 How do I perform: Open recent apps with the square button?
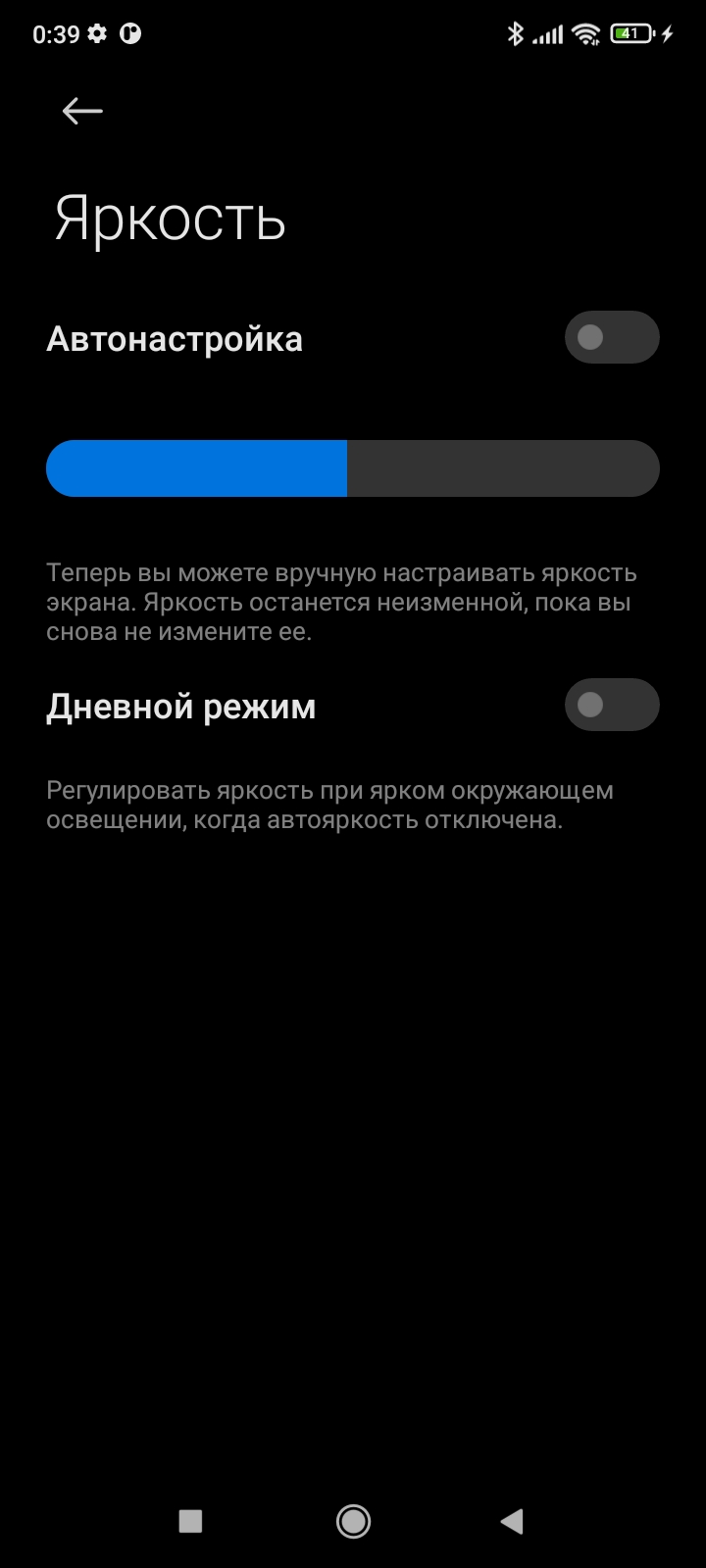pos(190,1521)
